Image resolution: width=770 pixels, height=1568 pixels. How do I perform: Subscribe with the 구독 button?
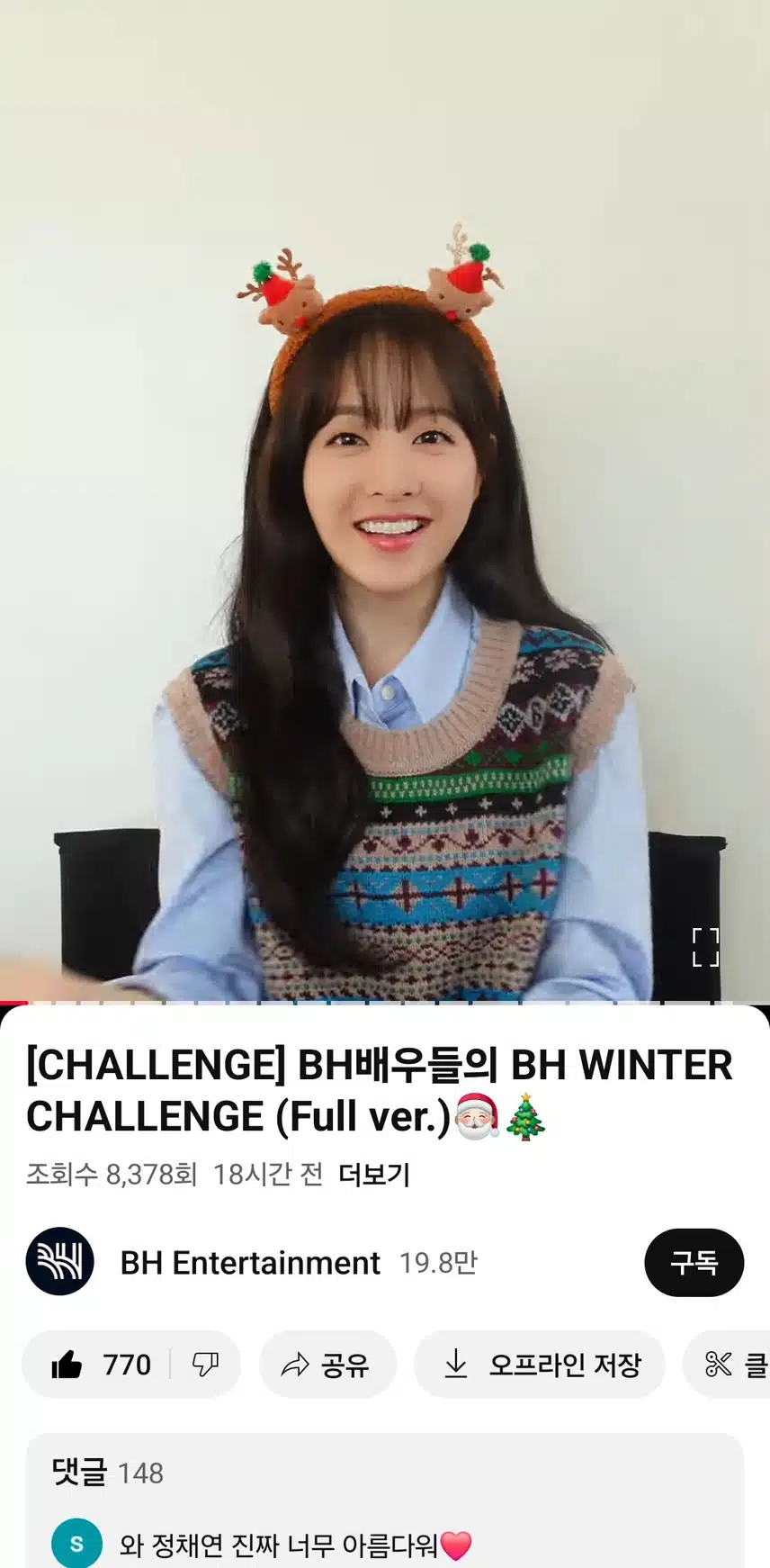click(694, 1263)
